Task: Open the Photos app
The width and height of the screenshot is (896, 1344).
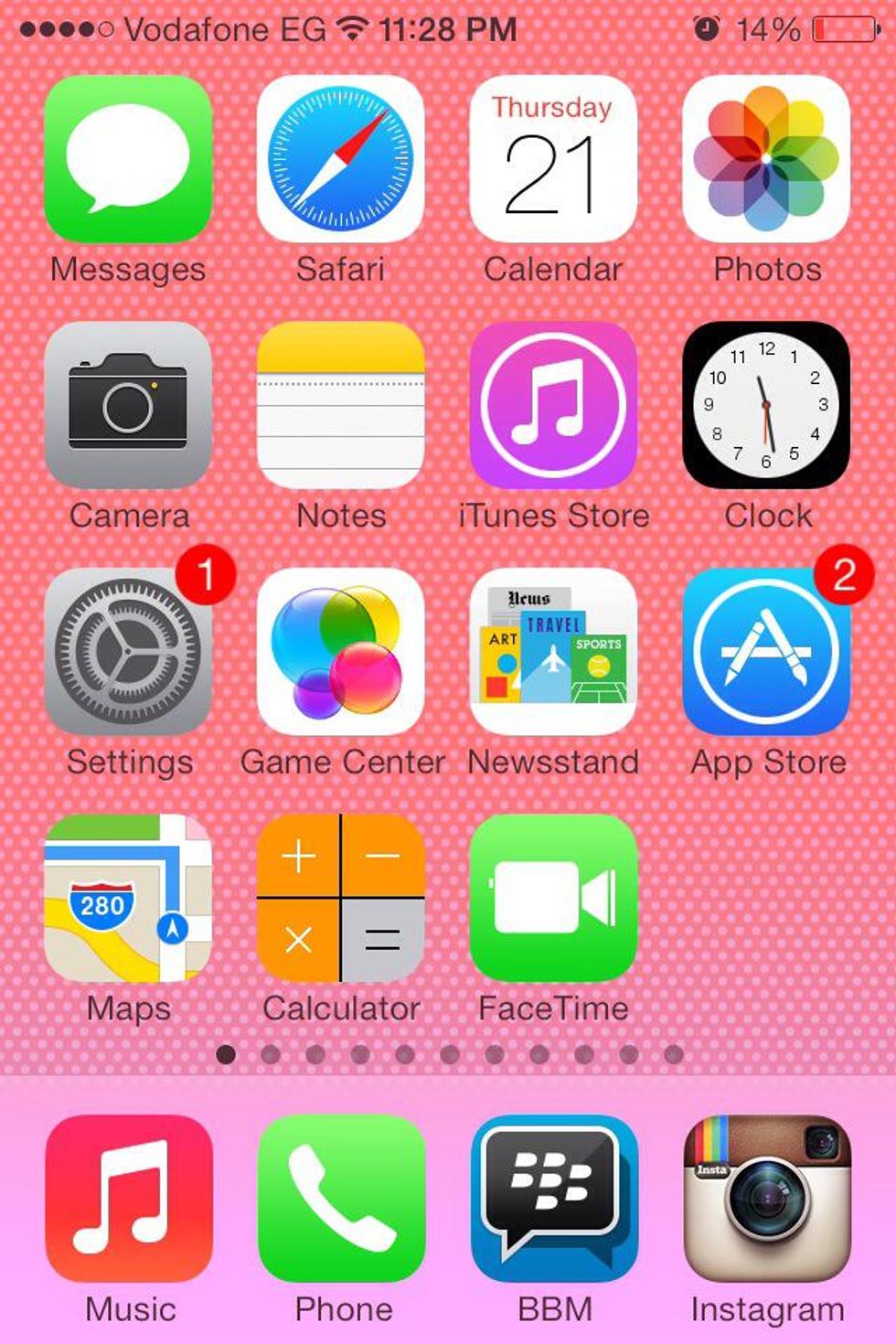Action: click(x=766, y=159)
